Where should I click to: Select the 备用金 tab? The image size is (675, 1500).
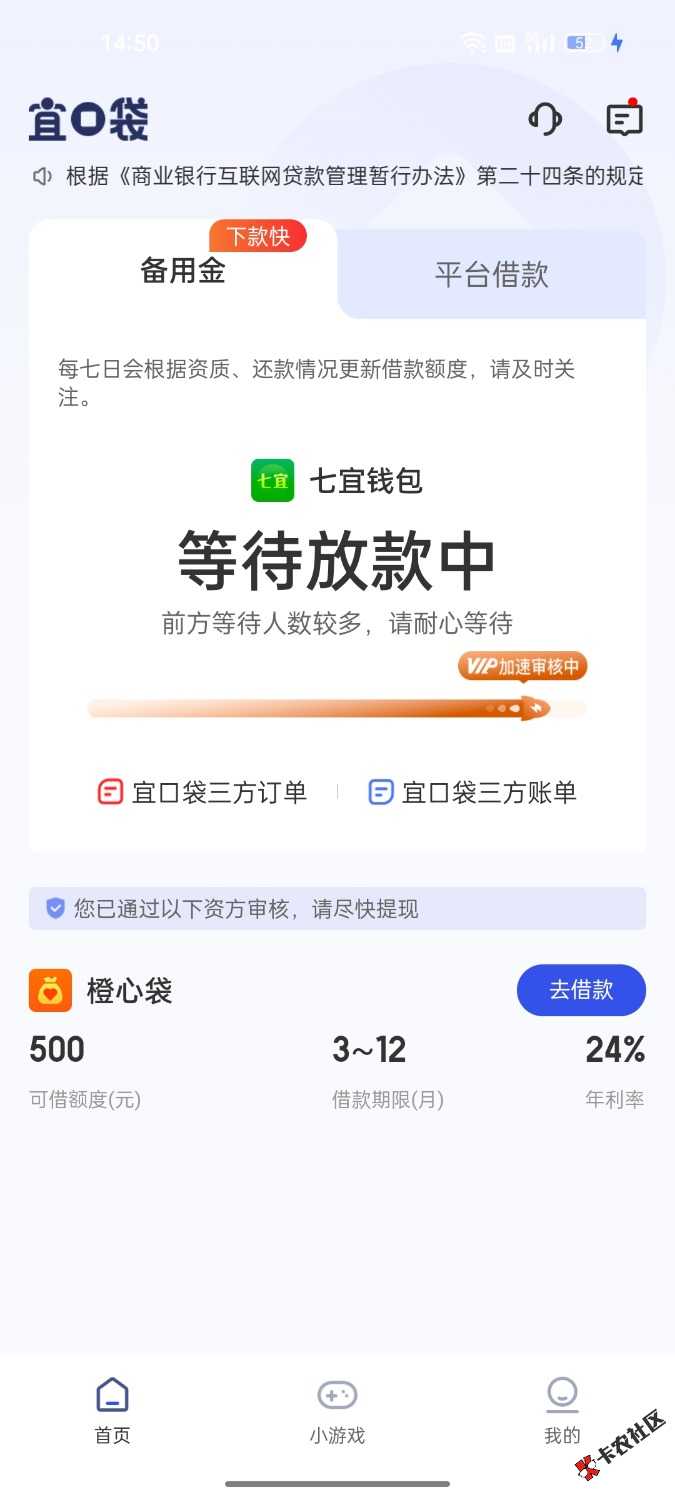183,270
